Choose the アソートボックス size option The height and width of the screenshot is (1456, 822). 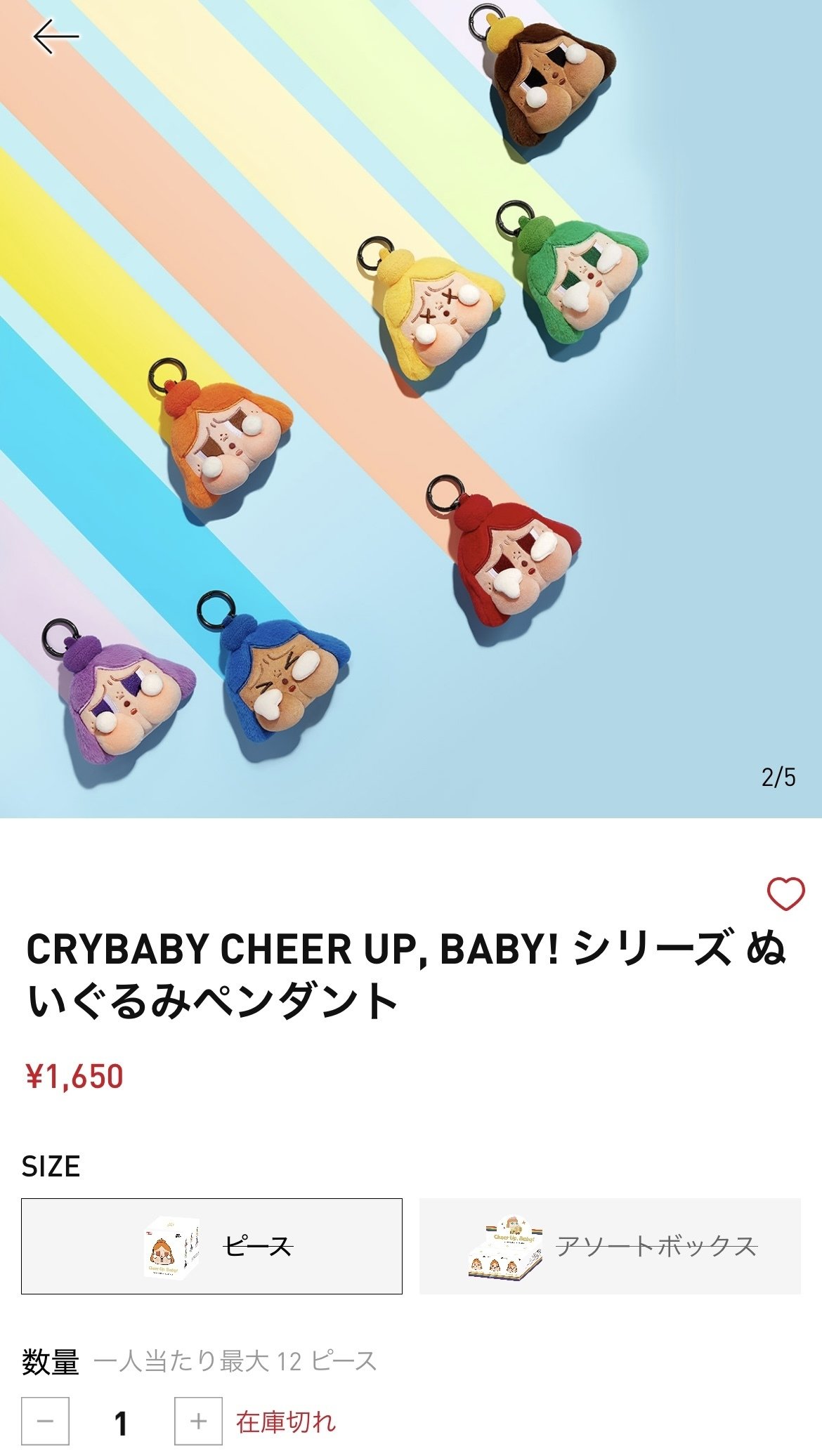click(x=610, y=1246)
